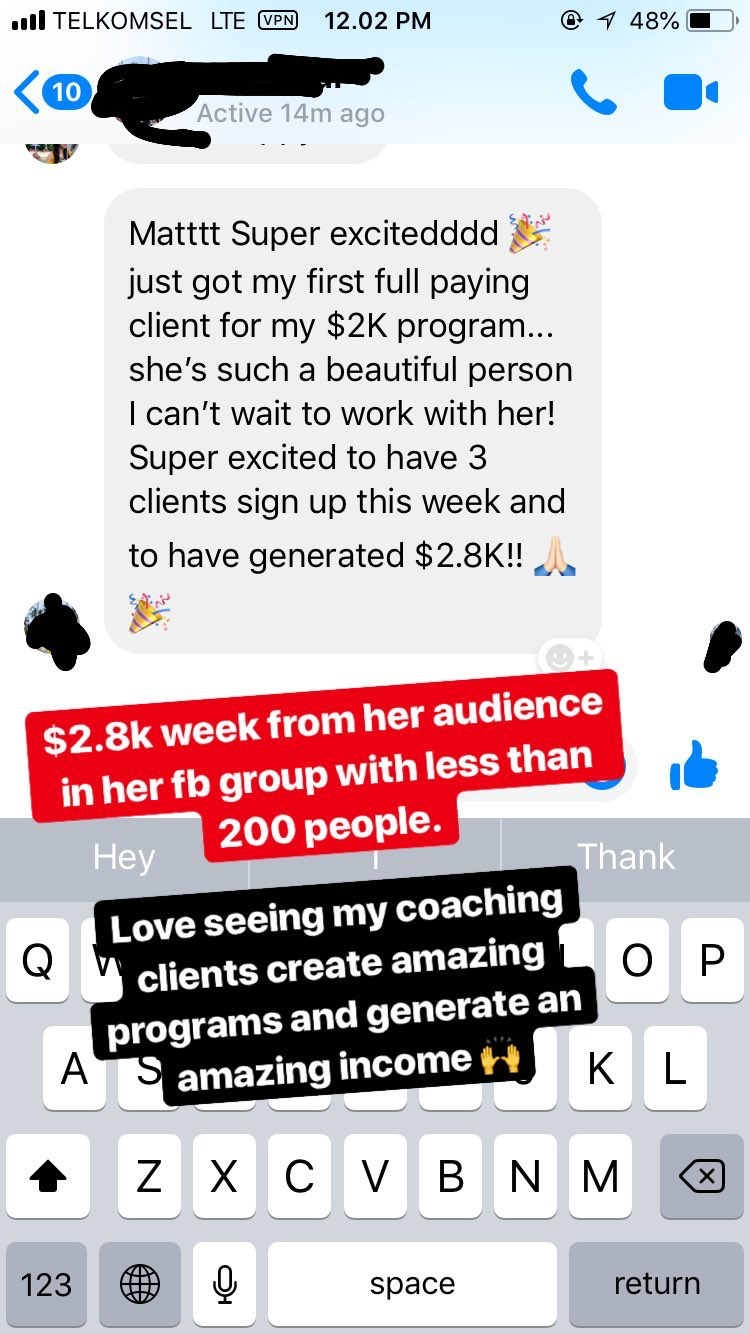
Task: Choose the "Thank" keyboard suggestion
Action: 625,857
